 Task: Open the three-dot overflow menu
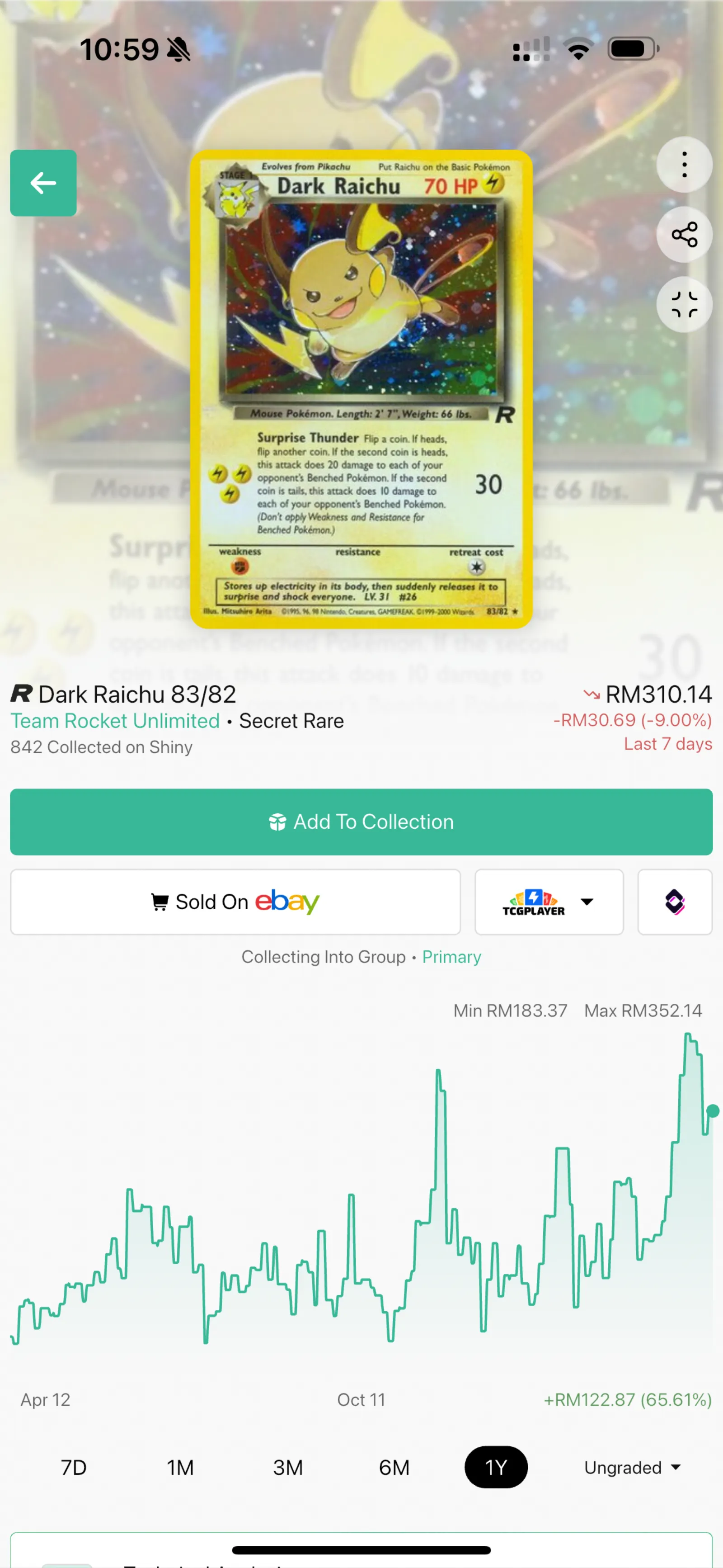pos(684,165)
